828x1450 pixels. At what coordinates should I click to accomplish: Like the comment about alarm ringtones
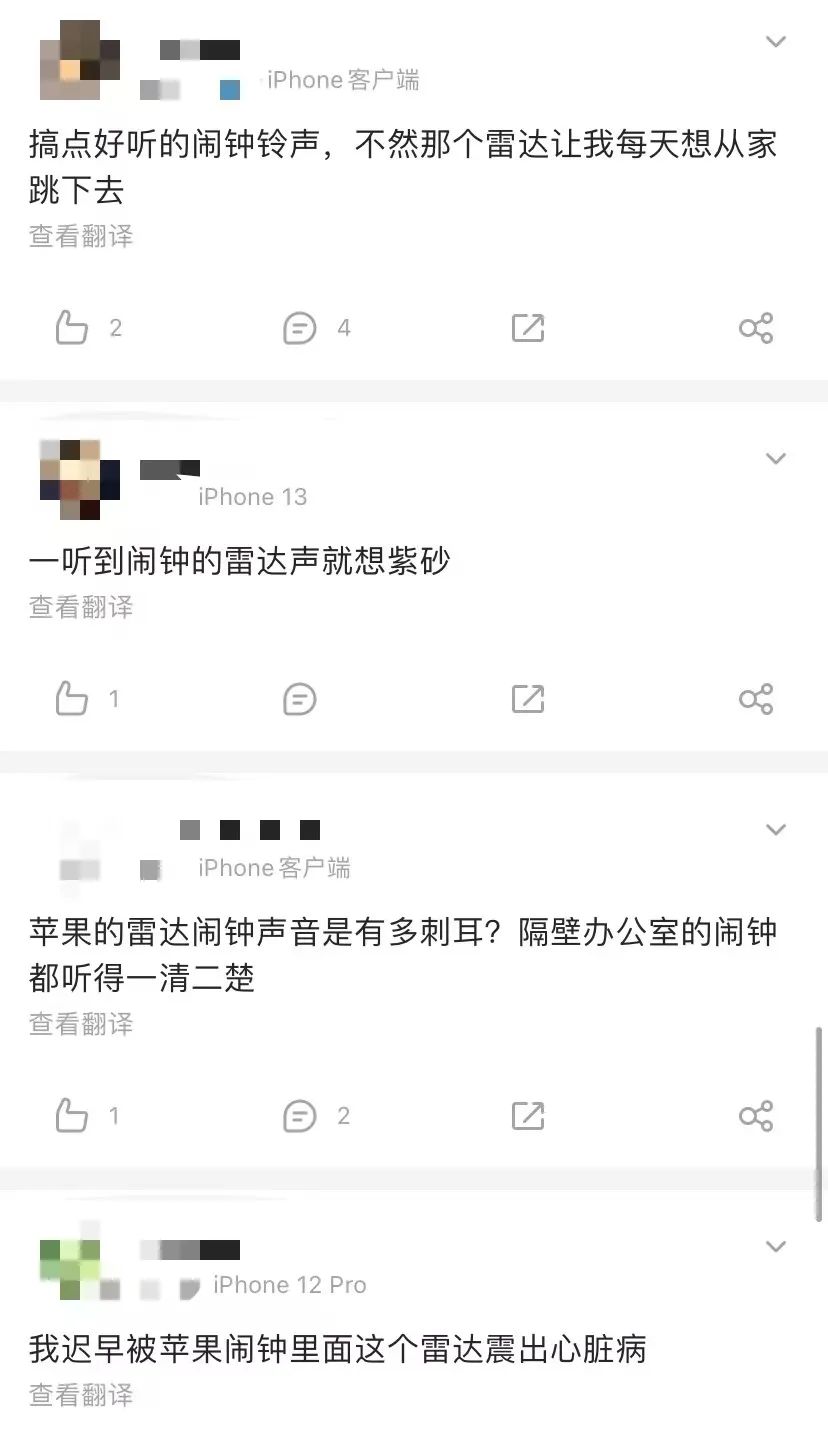click(x=72, y=327)
